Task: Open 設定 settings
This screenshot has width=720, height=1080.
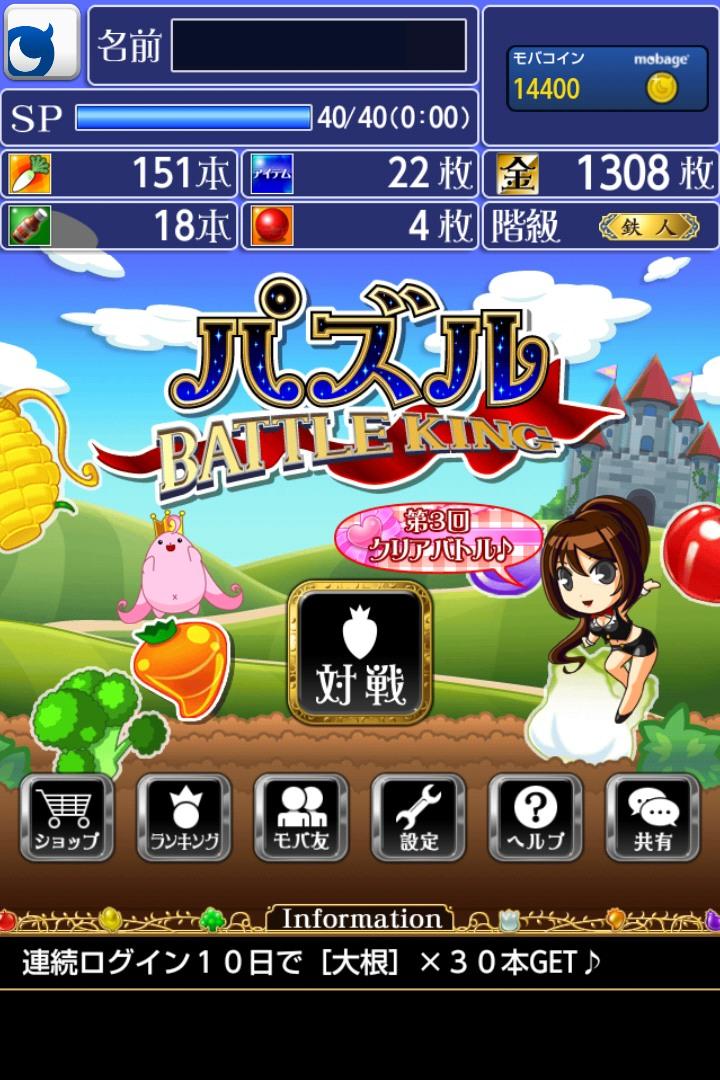Action: pos(418,817)
